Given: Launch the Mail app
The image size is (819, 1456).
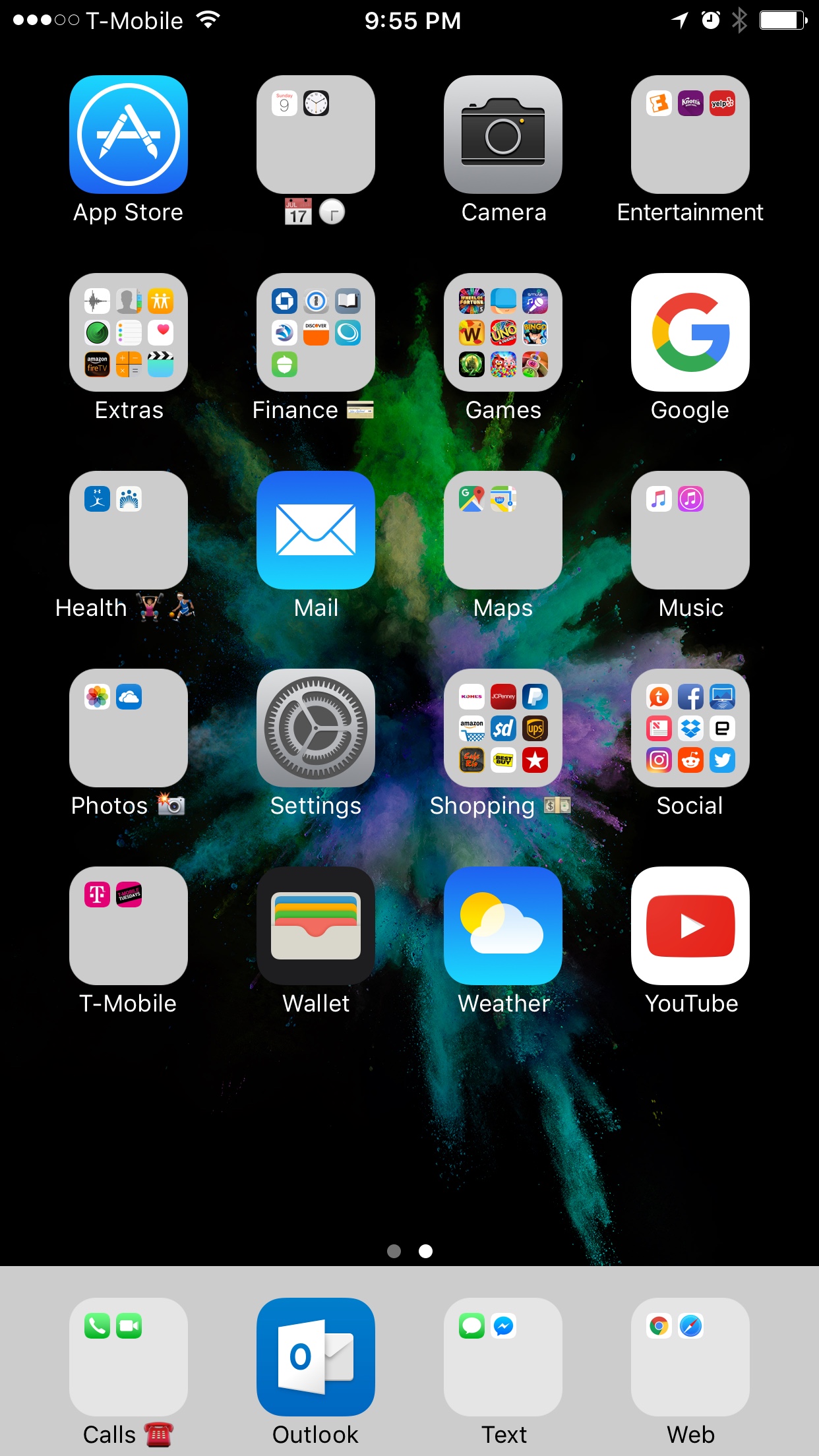Looking at the screenshot, I should point(316,530).
